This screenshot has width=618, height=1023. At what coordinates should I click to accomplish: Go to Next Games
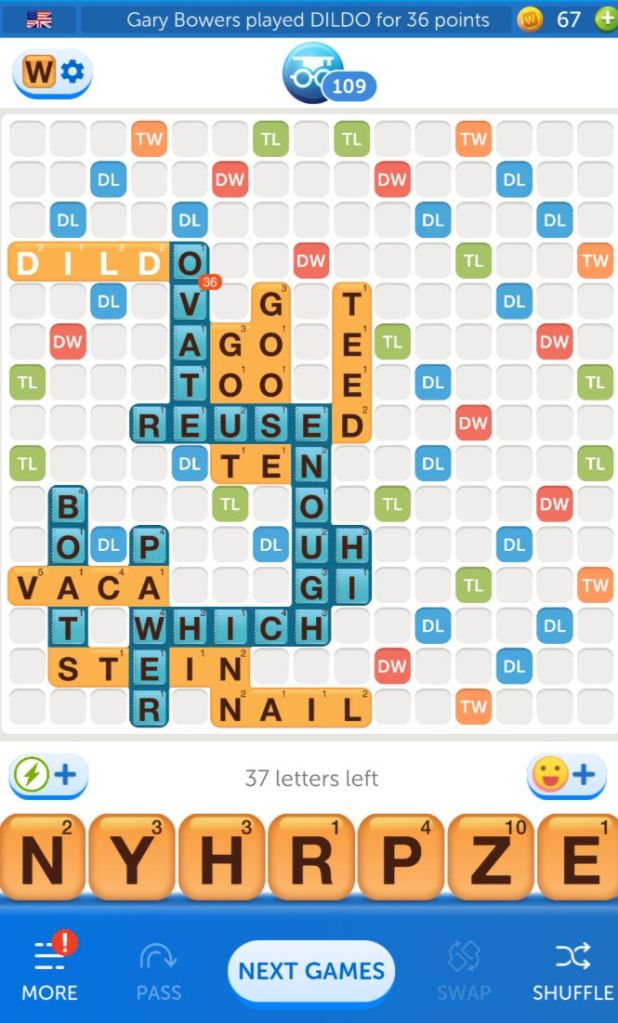pyautogui.click(x=311, y=970)
